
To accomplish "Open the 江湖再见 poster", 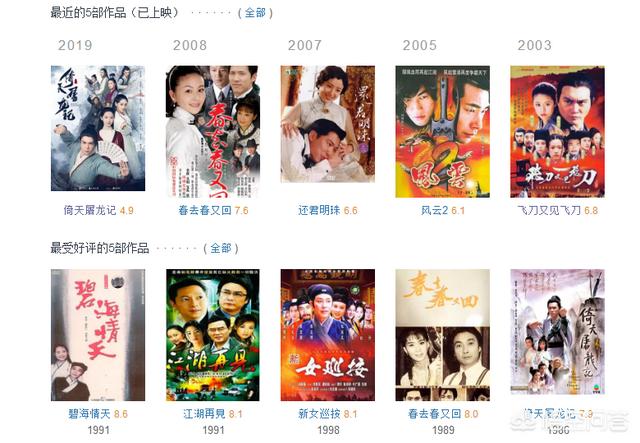I will [212, 334].
